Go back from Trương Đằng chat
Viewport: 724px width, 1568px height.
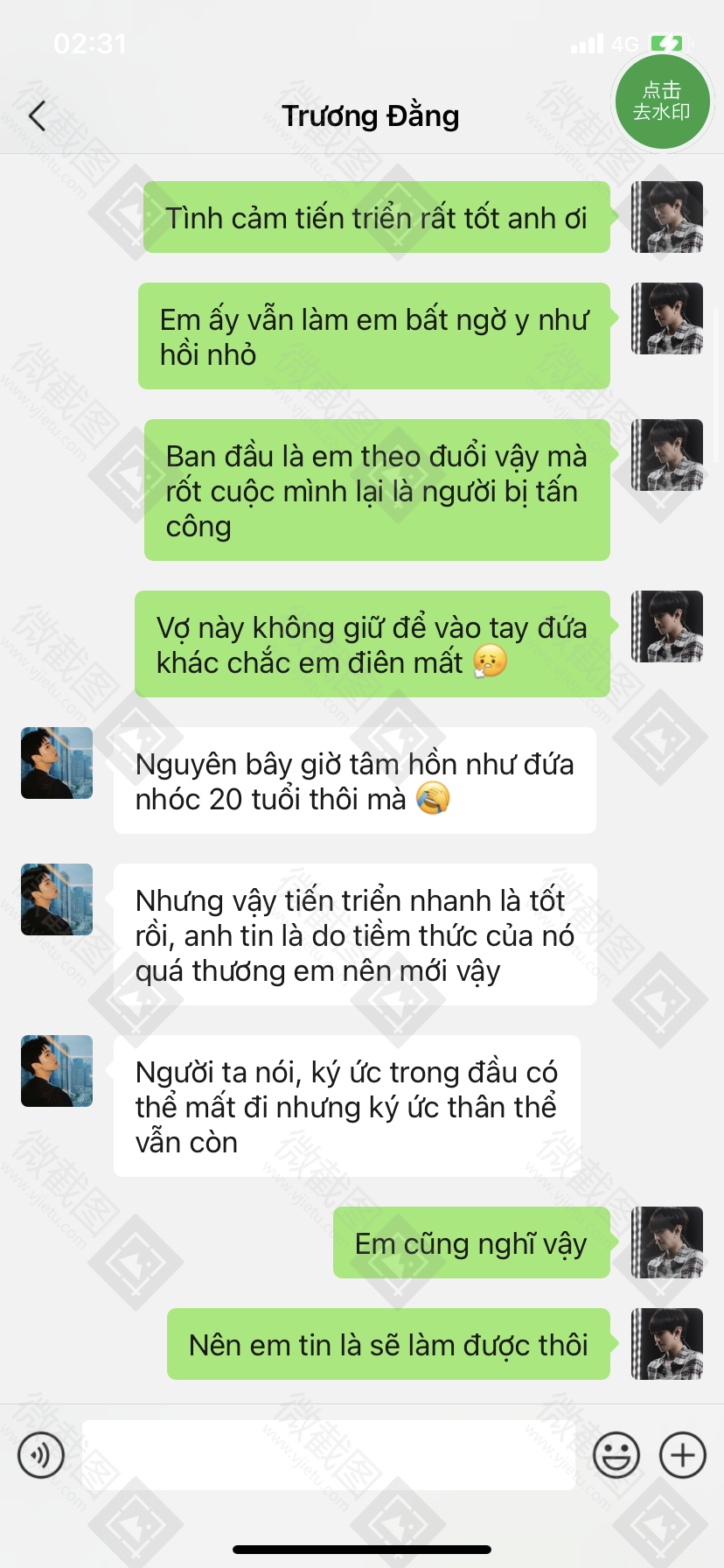(37, 115)
